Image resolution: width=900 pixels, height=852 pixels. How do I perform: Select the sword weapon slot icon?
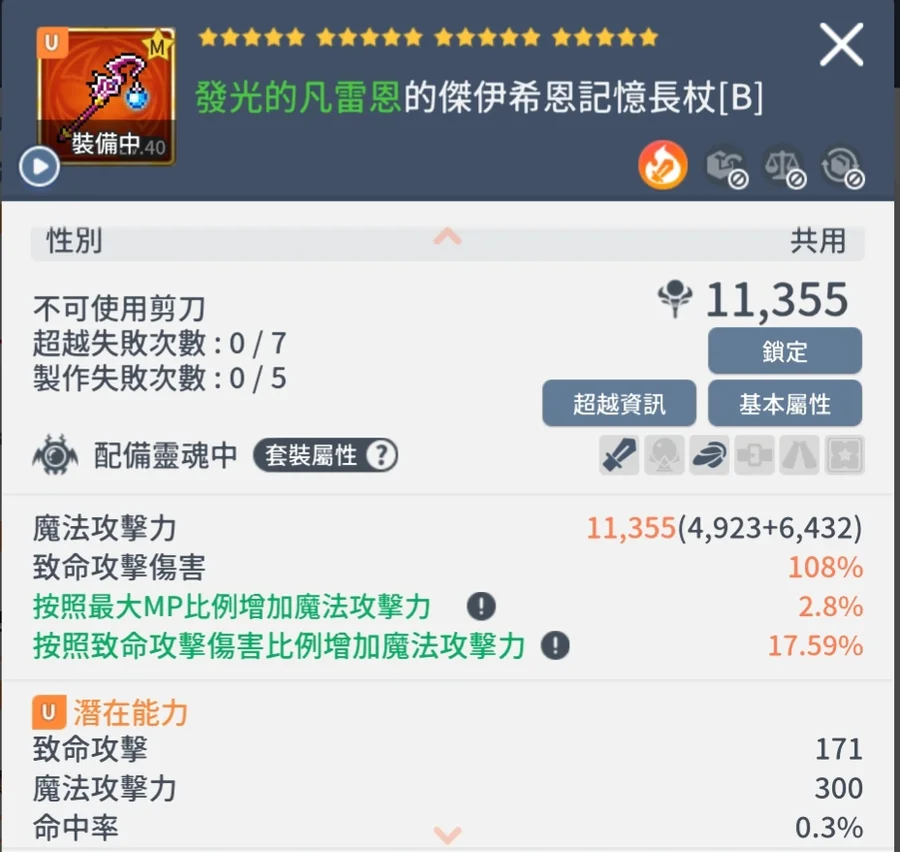[619, 456]
